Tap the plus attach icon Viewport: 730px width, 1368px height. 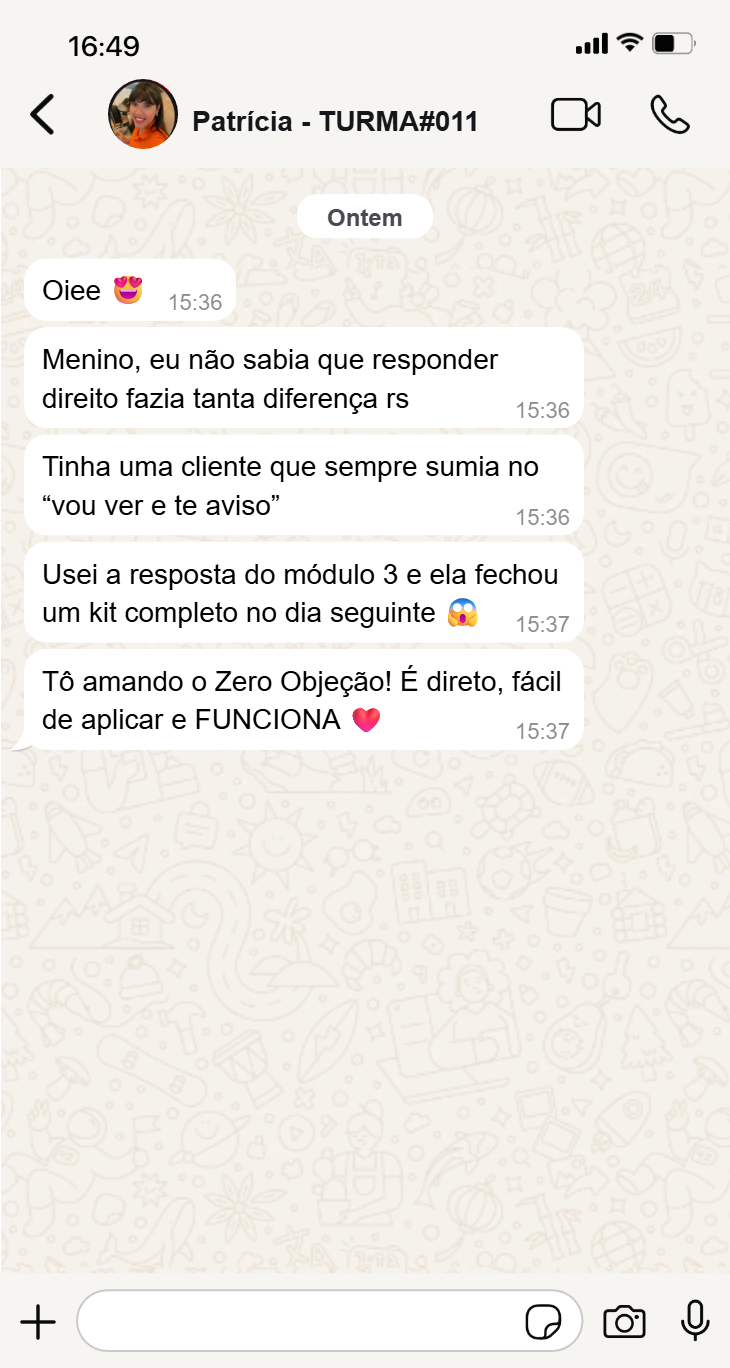pyautogui.click(x=38, y=1322)
